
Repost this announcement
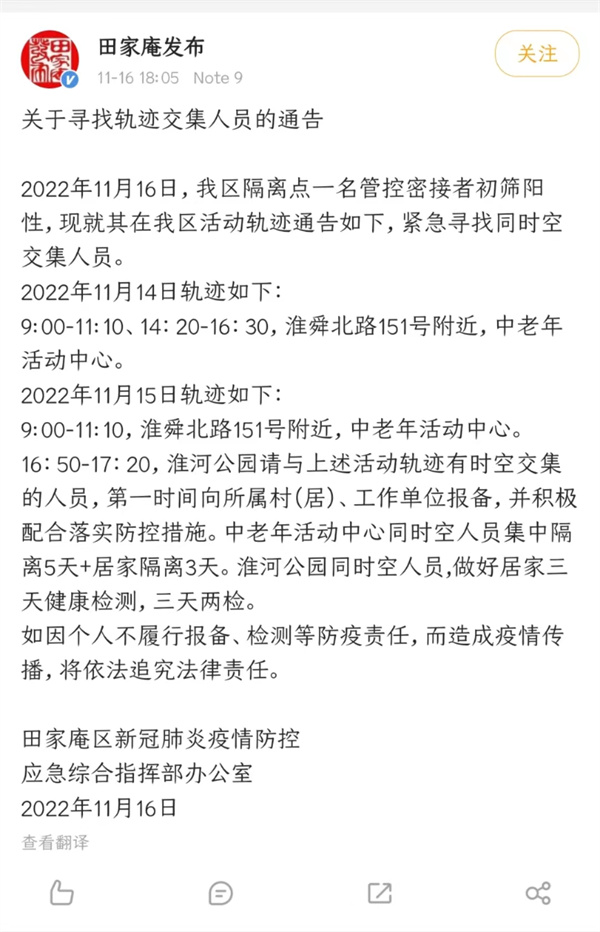(380, 892)
